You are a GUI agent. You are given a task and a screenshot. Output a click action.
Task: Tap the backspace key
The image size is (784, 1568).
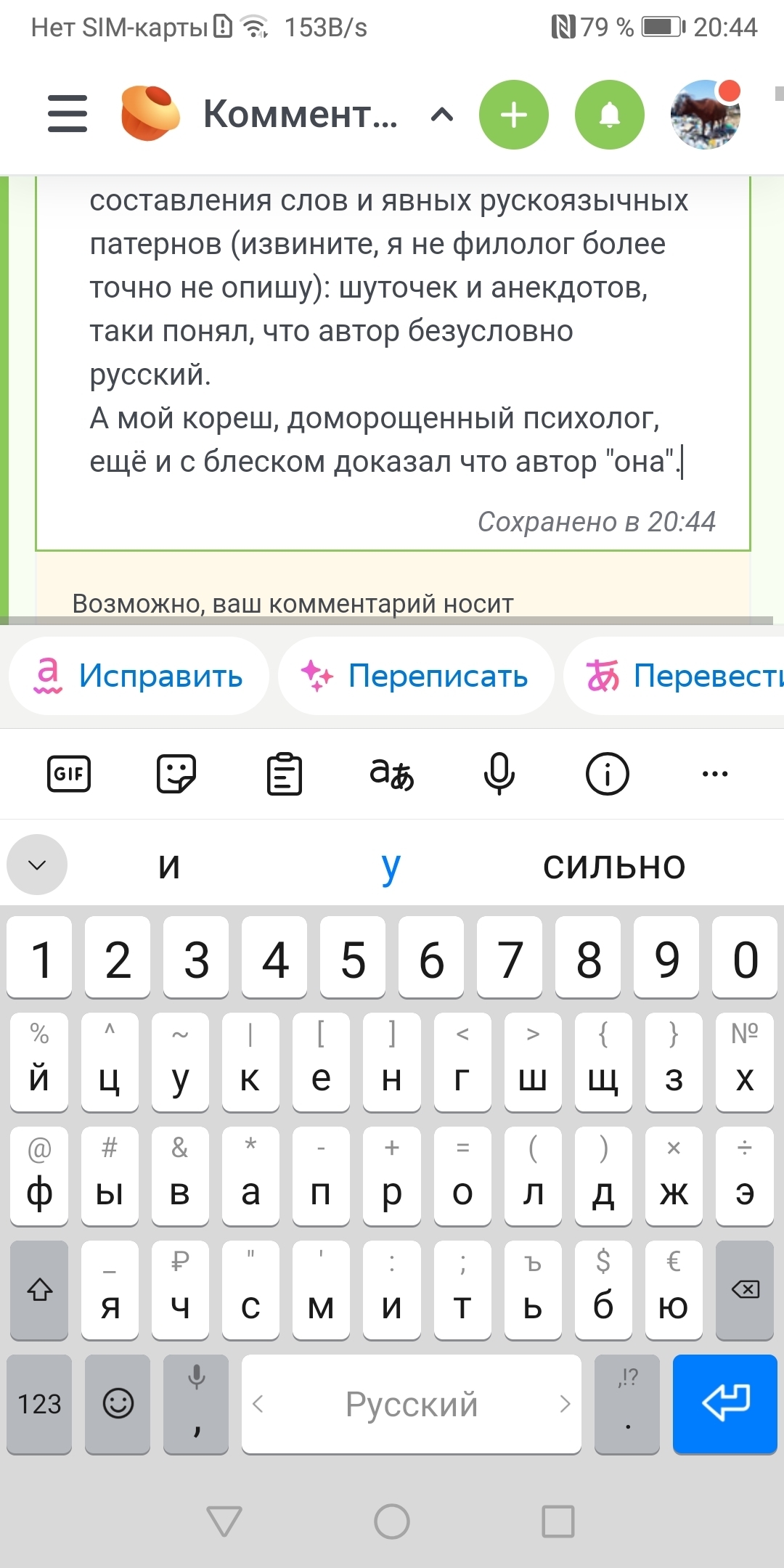pyautogui.click(x=745, y=1289)
